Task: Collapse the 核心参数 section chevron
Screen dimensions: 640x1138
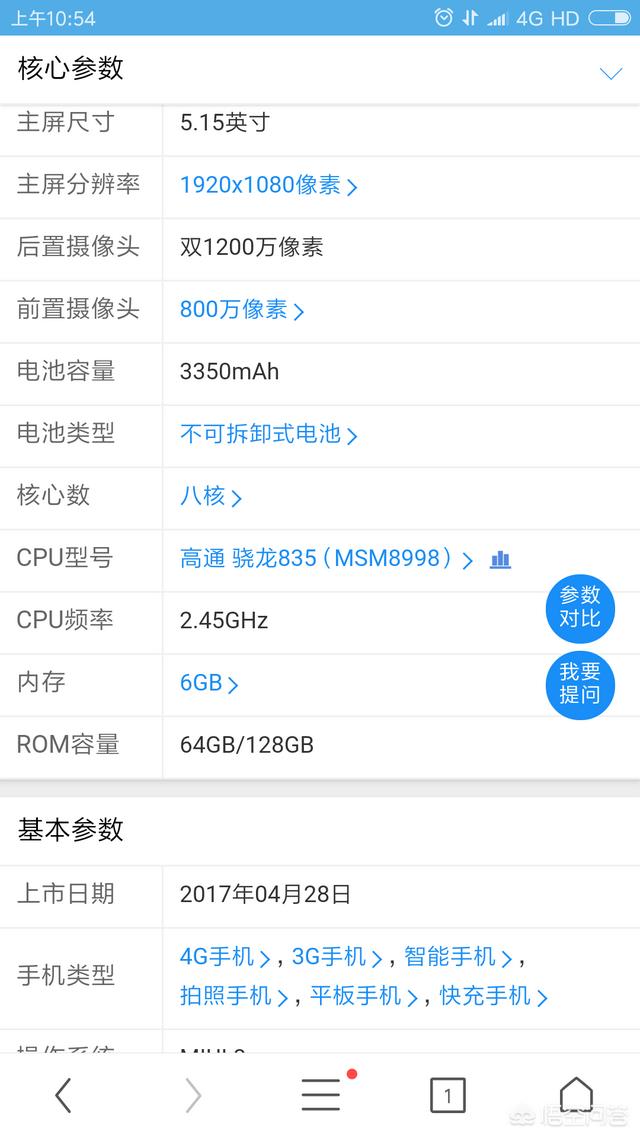Action: [x=611, y=73]
